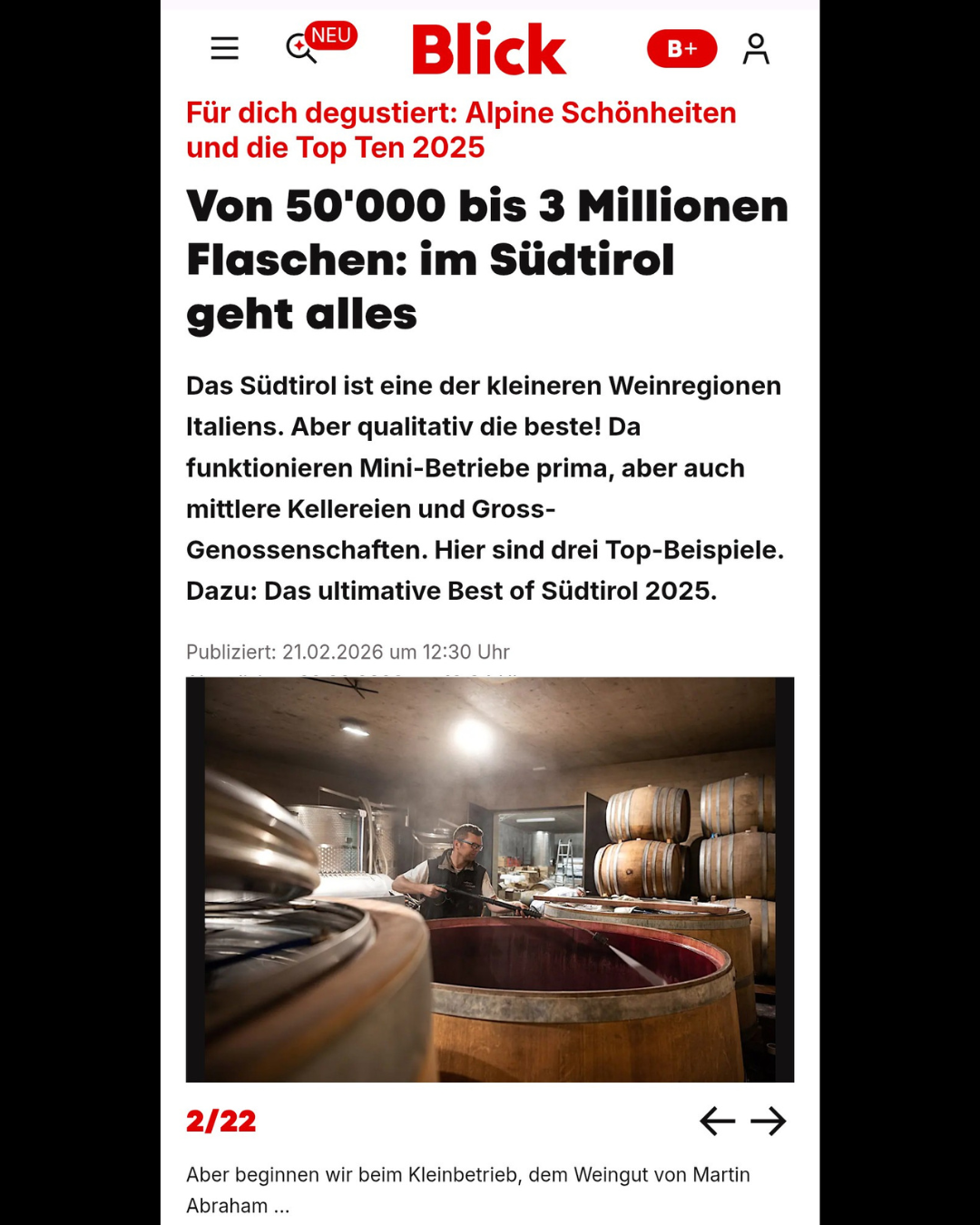Open the hamburger menu
980x1225 pixels.
click(224, 48)
